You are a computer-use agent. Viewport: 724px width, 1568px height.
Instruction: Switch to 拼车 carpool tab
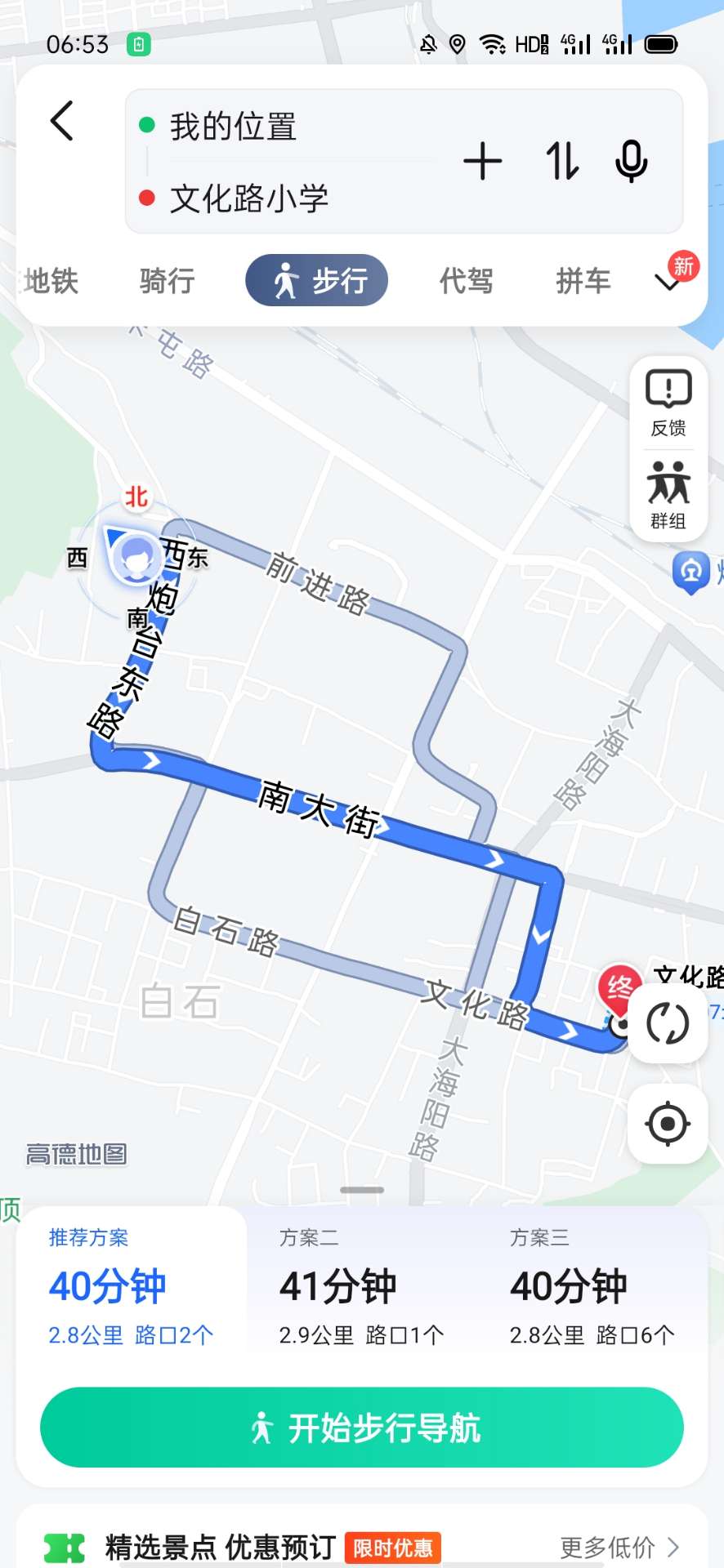(583, 281)
